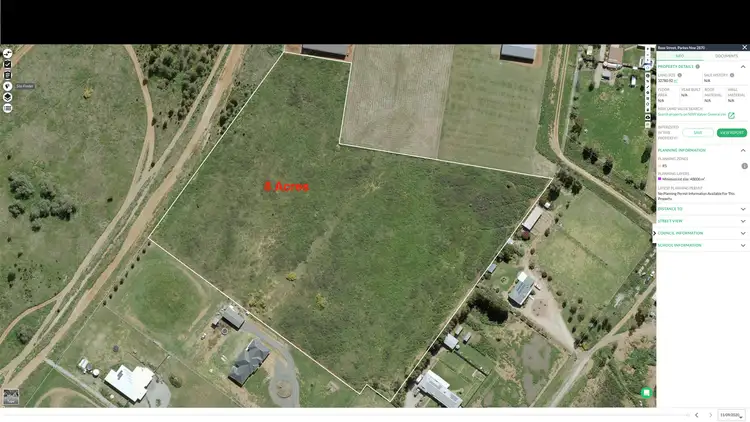Switch basemap via bottom-left thumbnail
Screen dimensions: 750x422
(x=11, y=397)
